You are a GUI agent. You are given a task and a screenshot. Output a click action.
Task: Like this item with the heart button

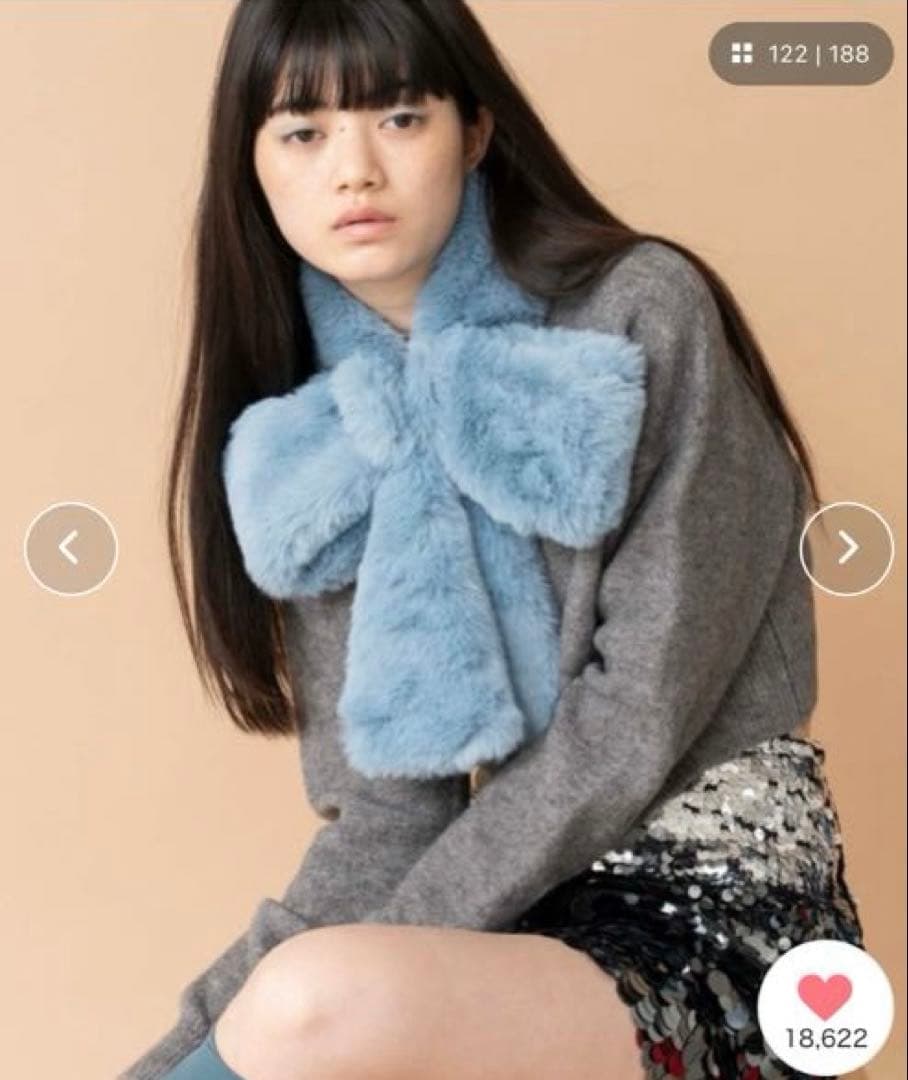pos(825,996)
